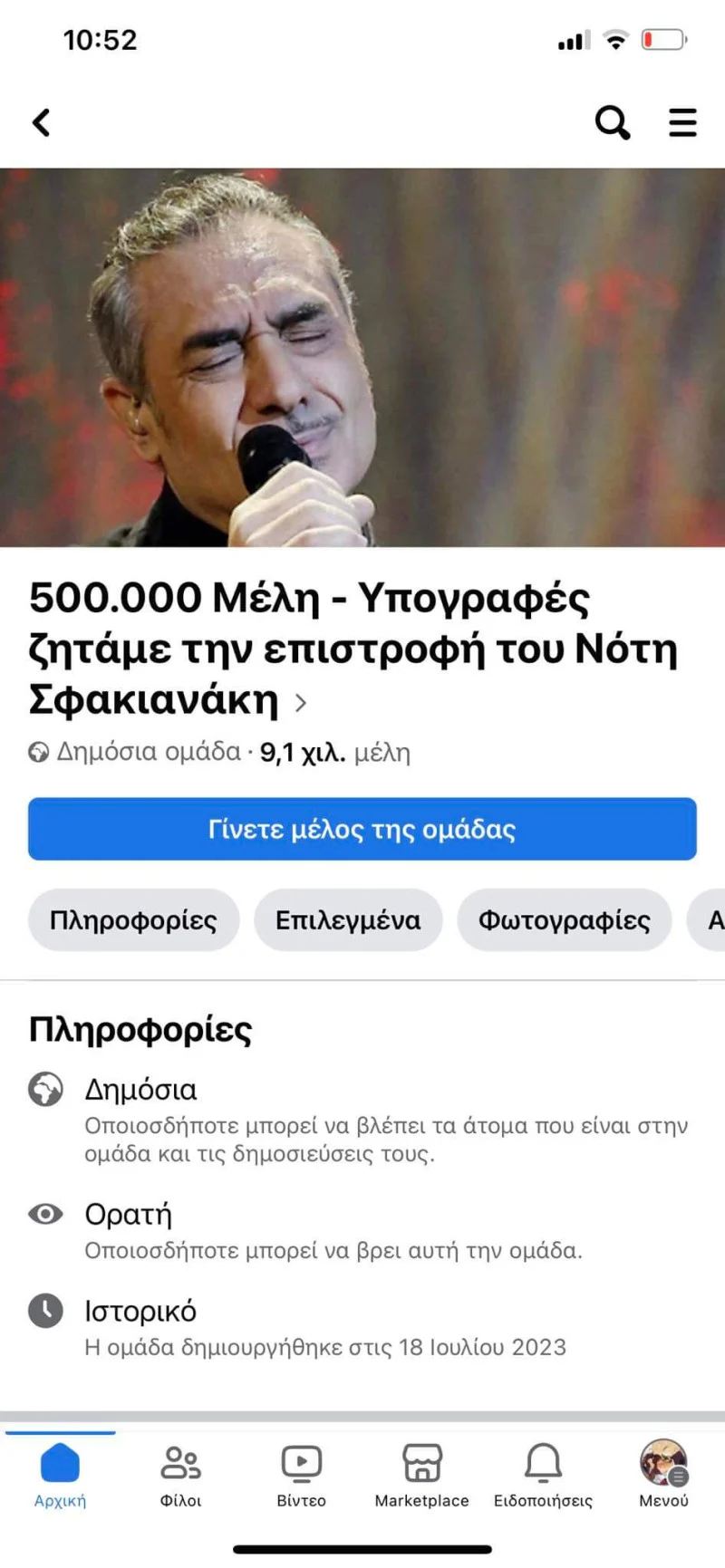The width and height of the screenshot is (725, 1568).
Task: Open the Φωτογραφίες tab
Action: click(x=564, y=919)
